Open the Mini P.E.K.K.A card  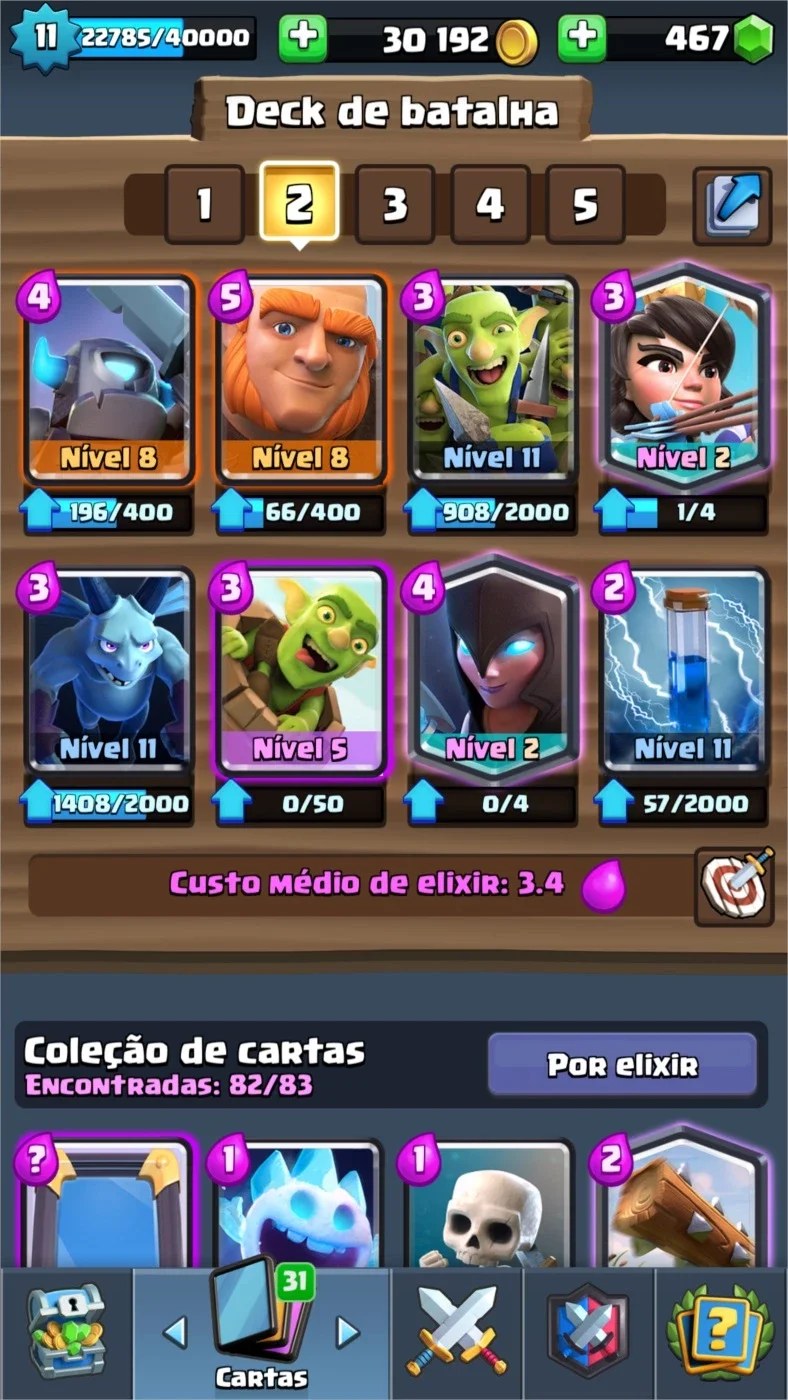pyautogui.click(x=108, y=380)
